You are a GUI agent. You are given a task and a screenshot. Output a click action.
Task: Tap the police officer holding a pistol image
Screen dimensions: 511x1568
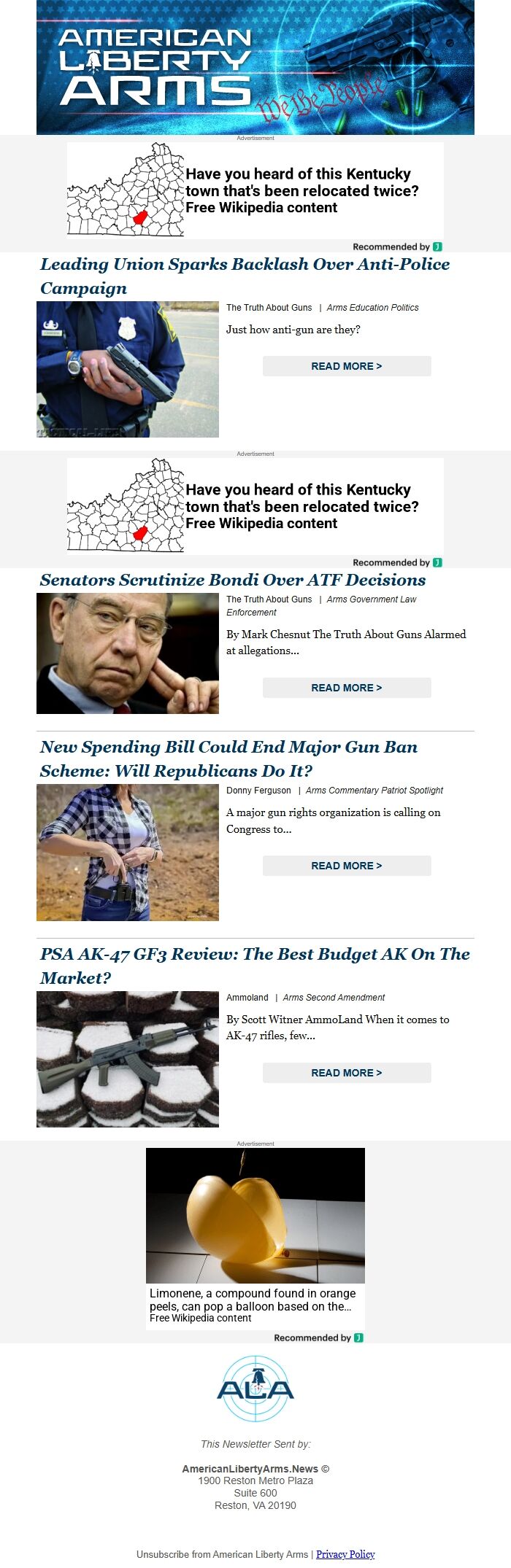[x=128, y=369]
